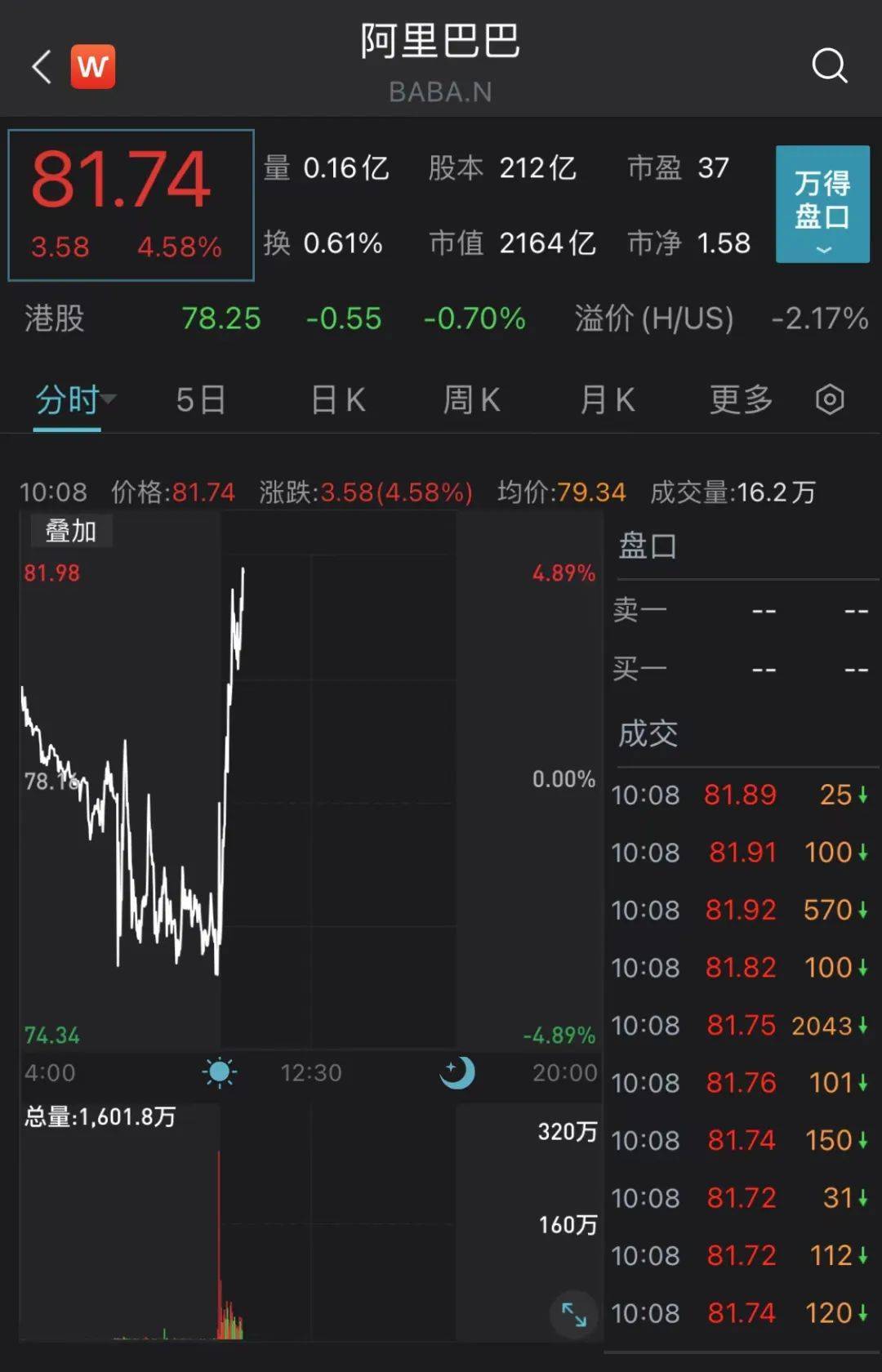The image size is (882, 1372).
Task: Open the search magnifier
Action: [x=829, y=65]
